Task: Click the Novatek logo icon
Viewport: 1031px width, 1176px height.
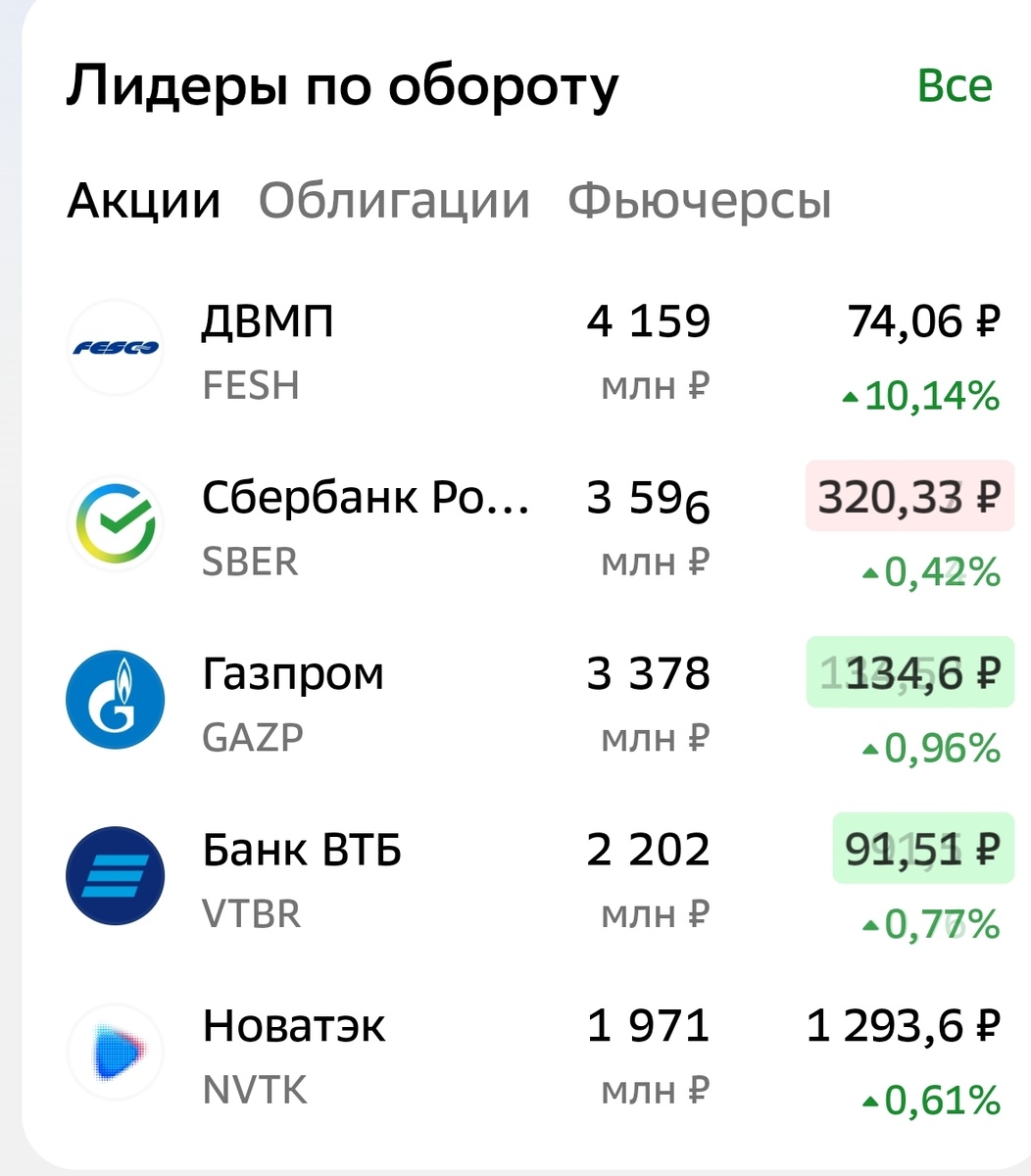Action: pos(115,1051)
